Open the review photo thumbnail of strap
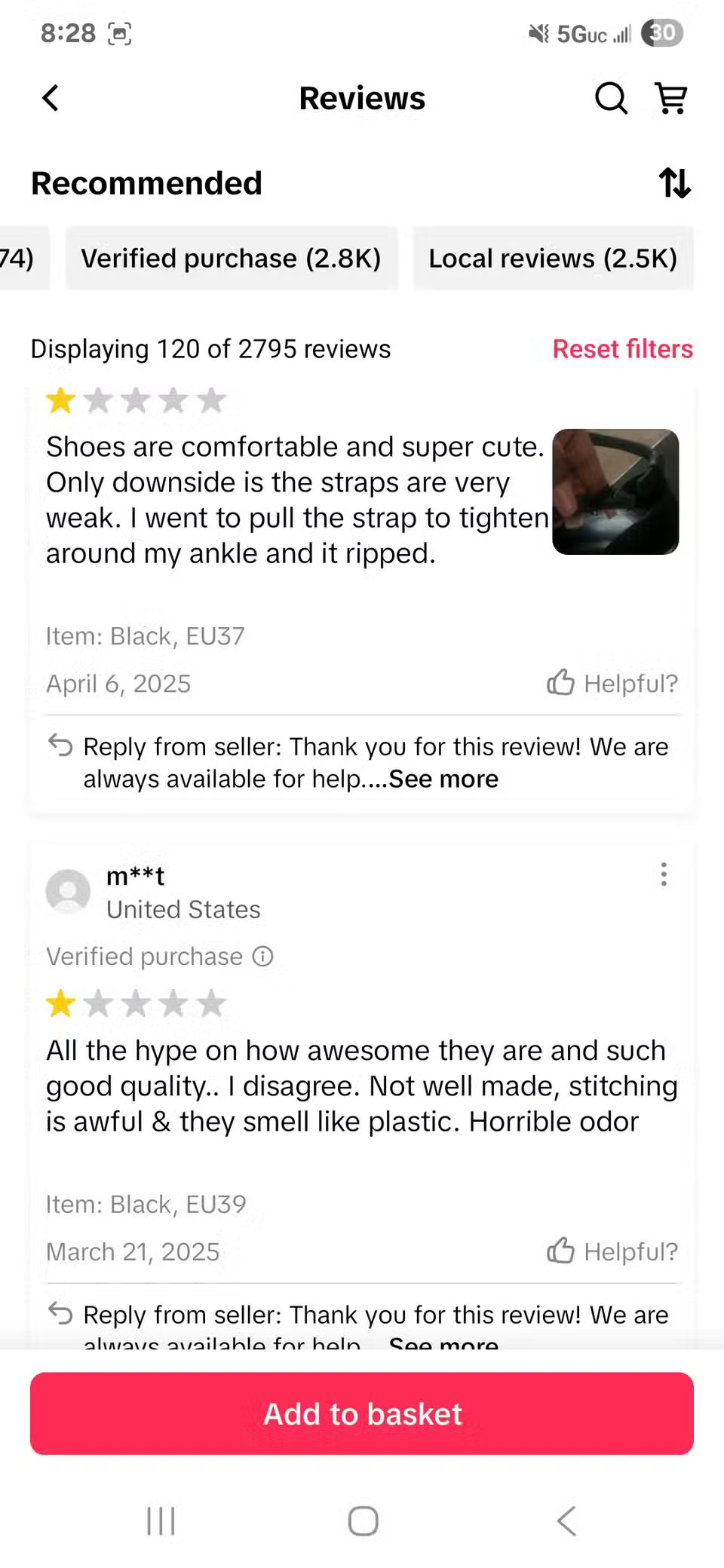 pos(615,491)
